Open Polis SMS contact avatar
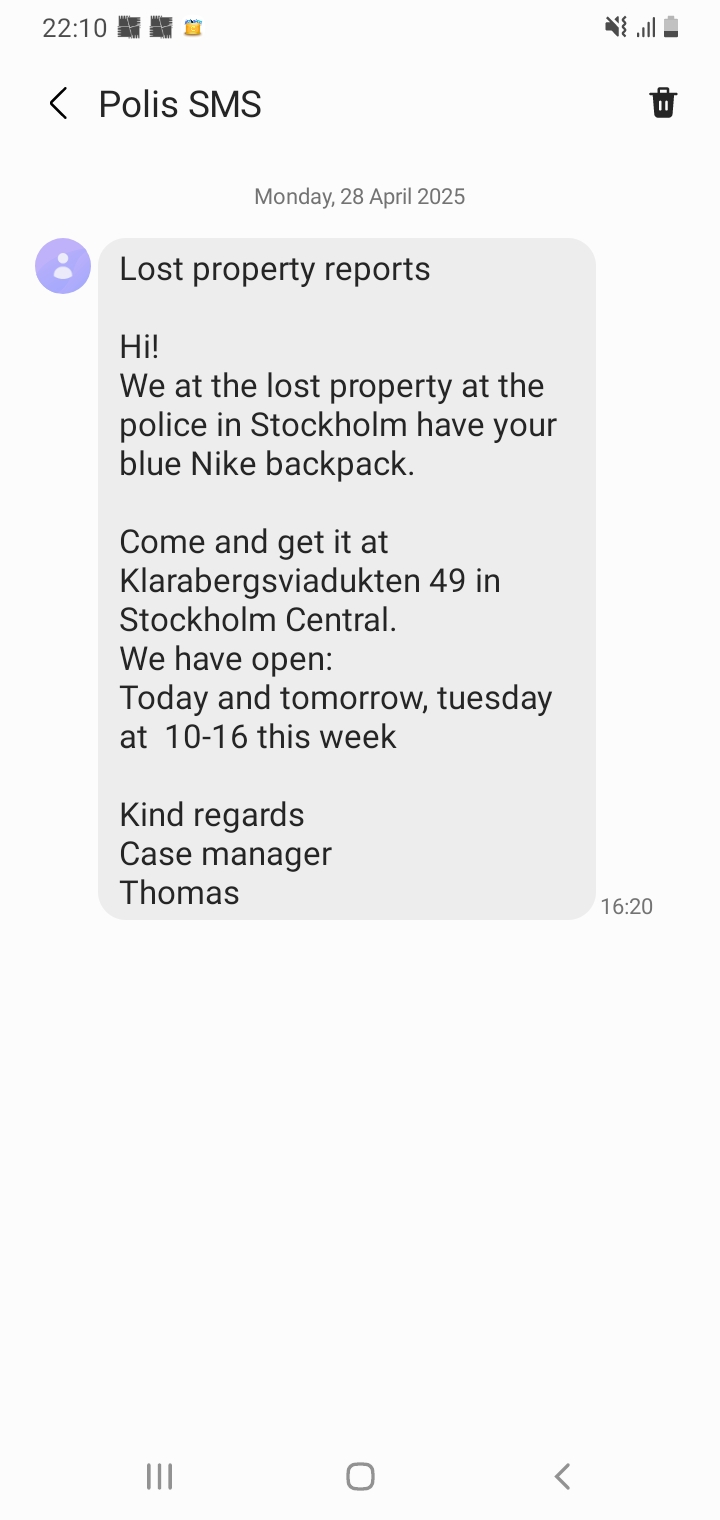The width and height of the screenshot is (720, 1520). (x=63, y=266)
